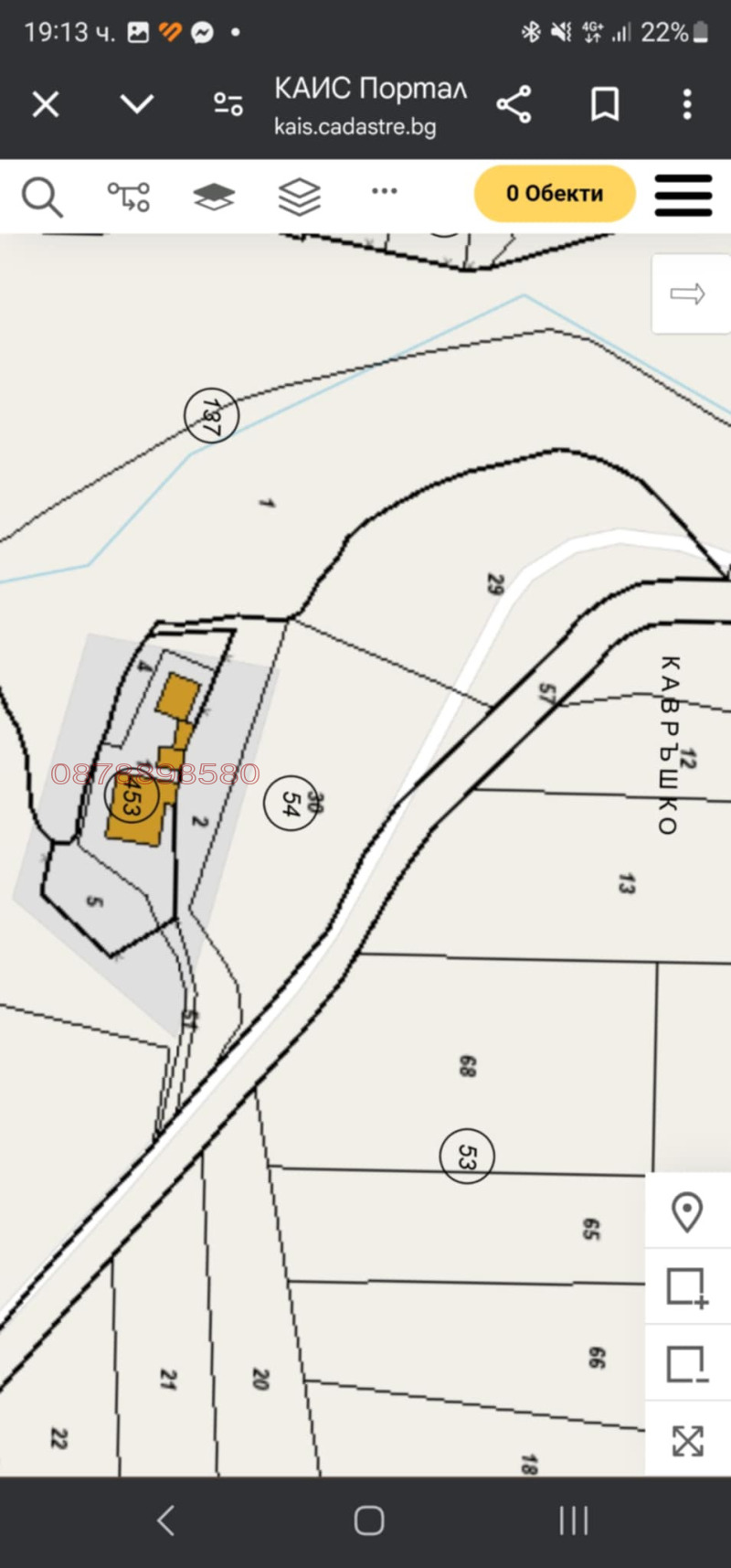Screen dimensions: 731x1568
Task: Minimize the tab with the down chevron
Action: (x=136, y=104)
